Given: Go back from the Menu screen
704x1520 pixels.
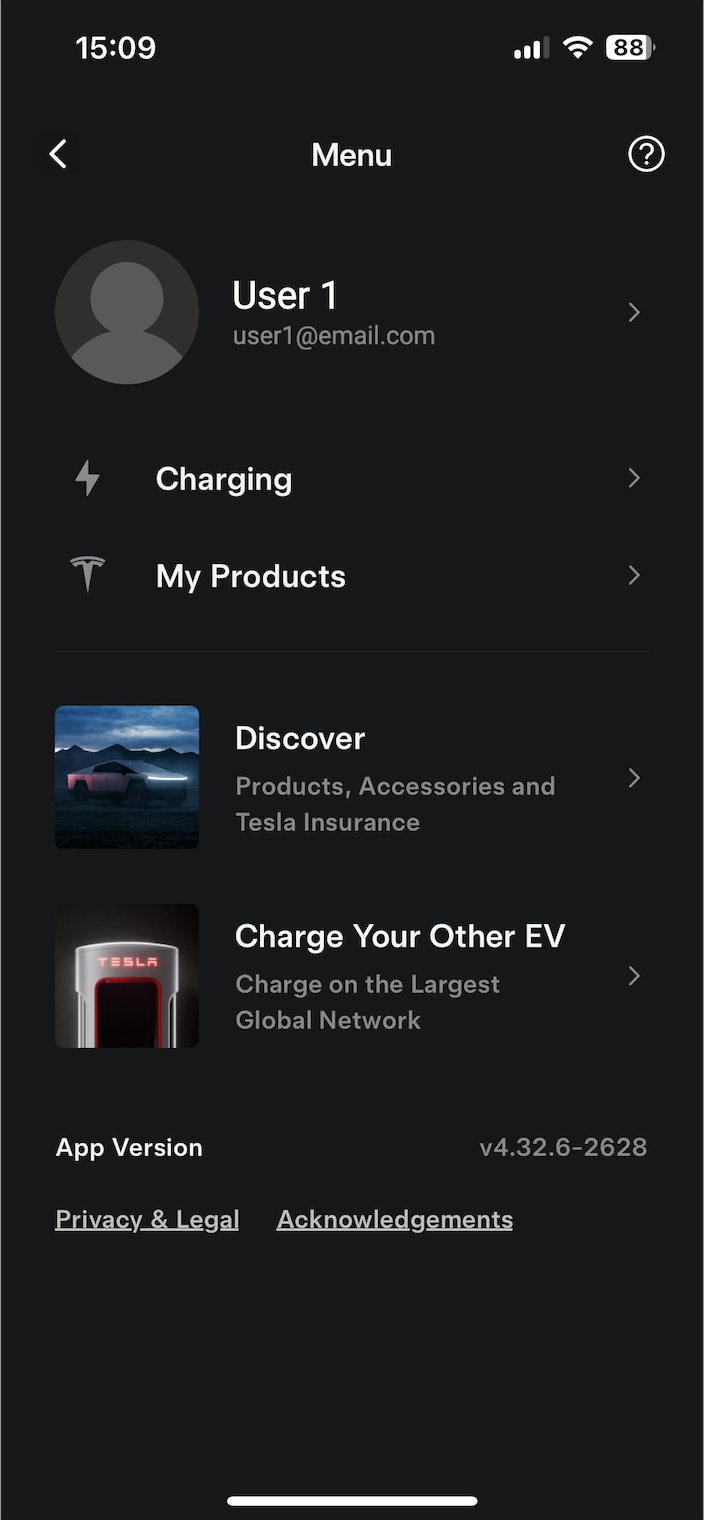Looking at the screenshot, I should pos(59,154).
